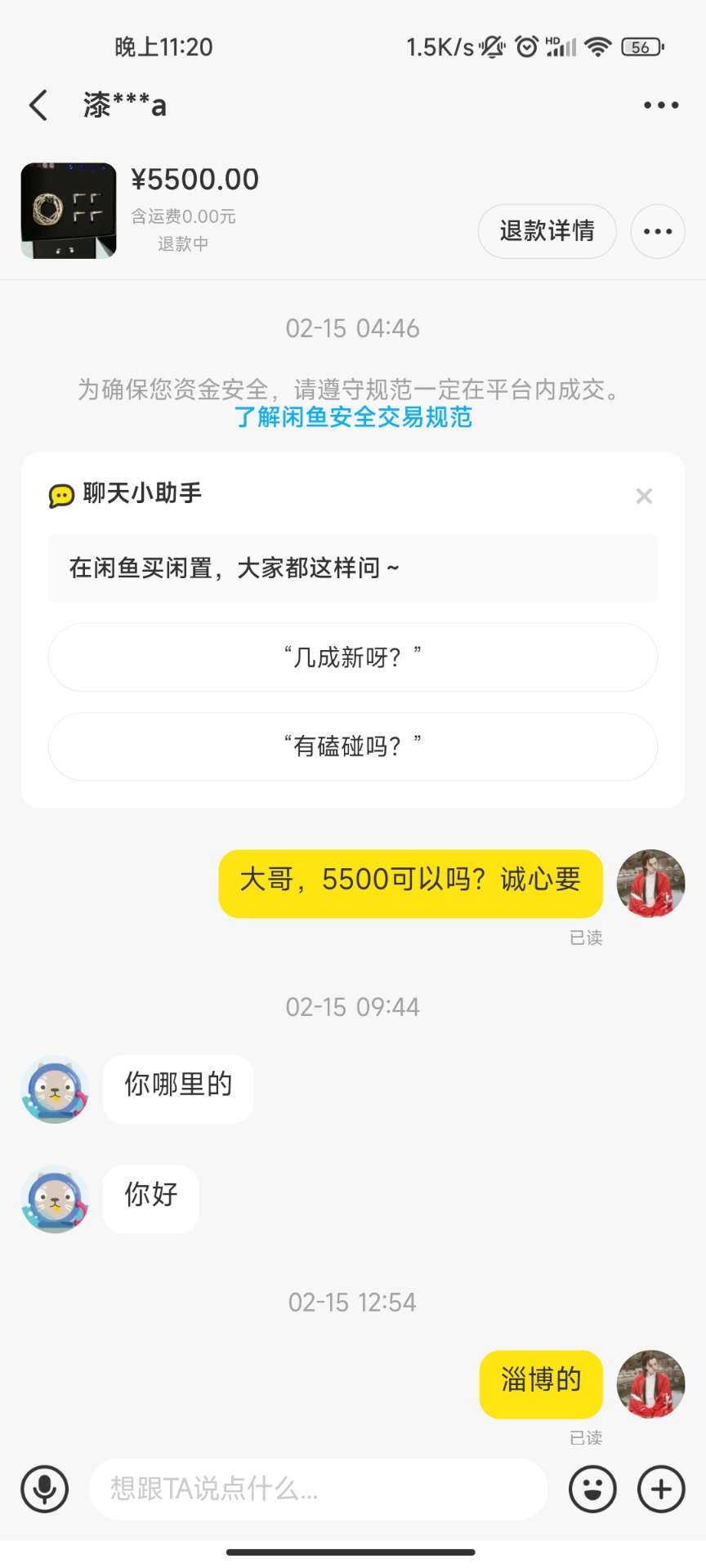This screenshot has height=1568, width=706.
Task: View 退款详情 refund details
Action: [547, 231]
